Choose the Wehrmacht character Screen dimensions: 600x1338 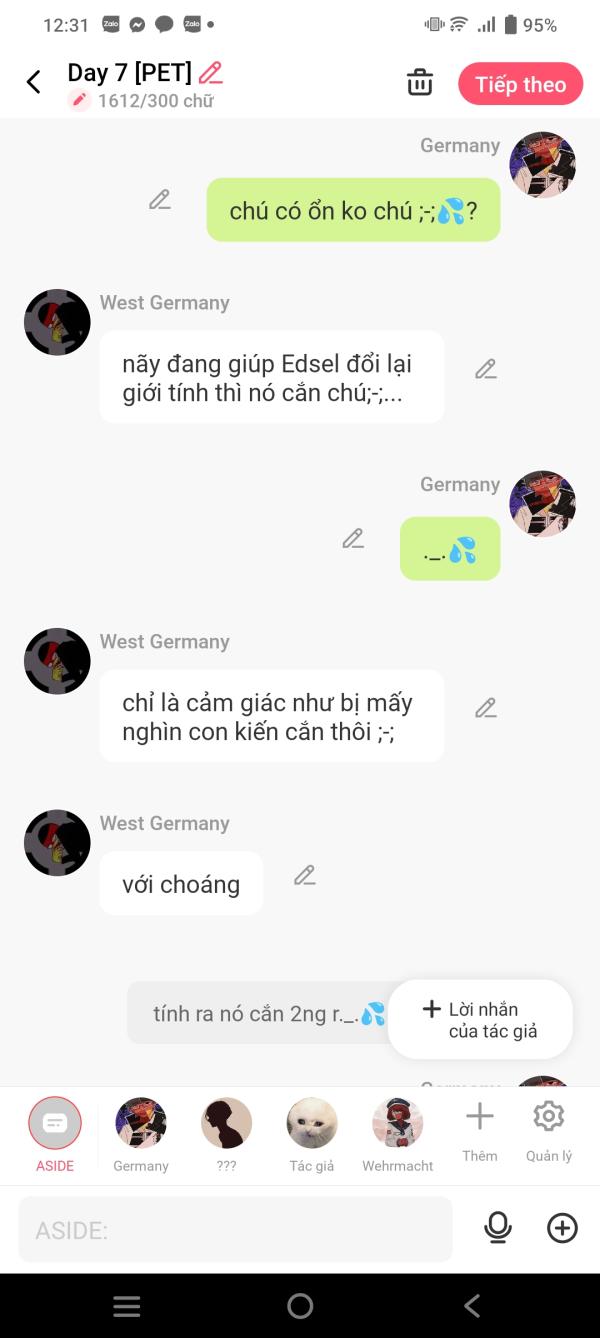(398, 1135)
